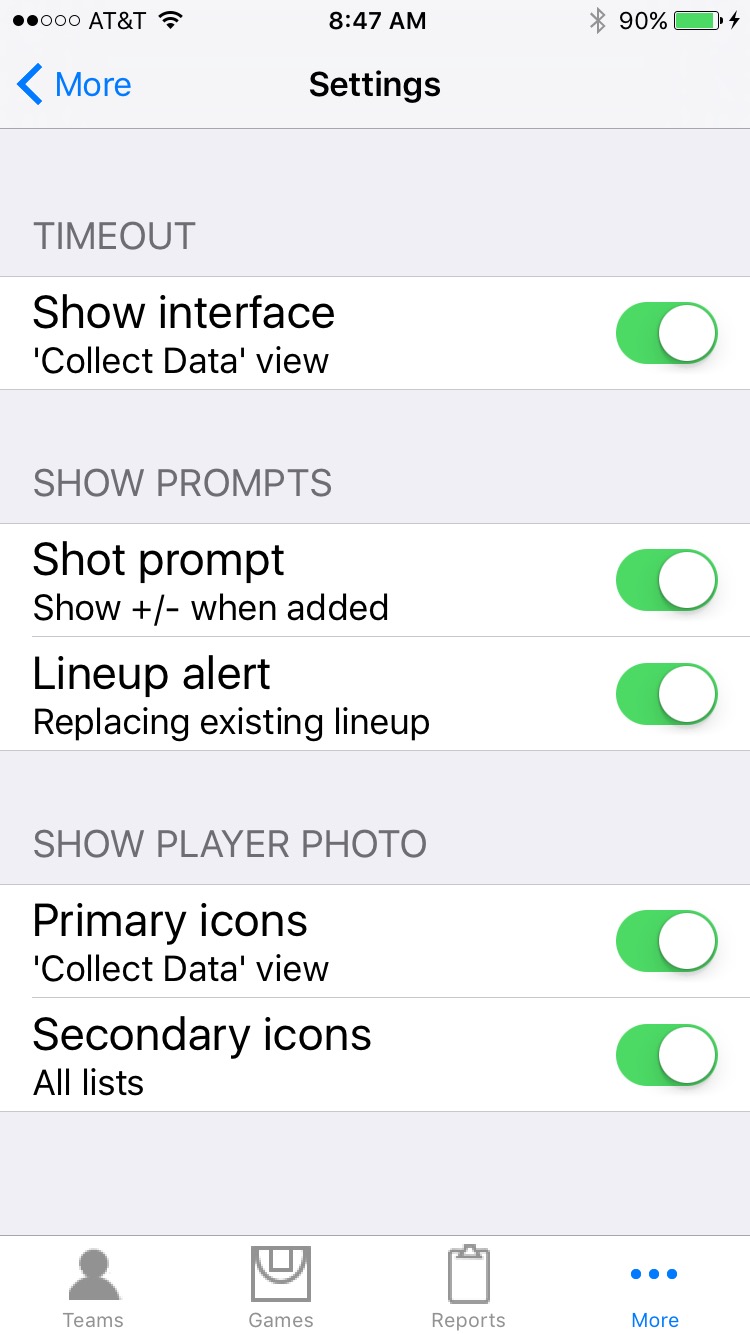Screen dimensions: 750x1334
Task: Switch off Secondary icons in all lists
Action: 666,1055
